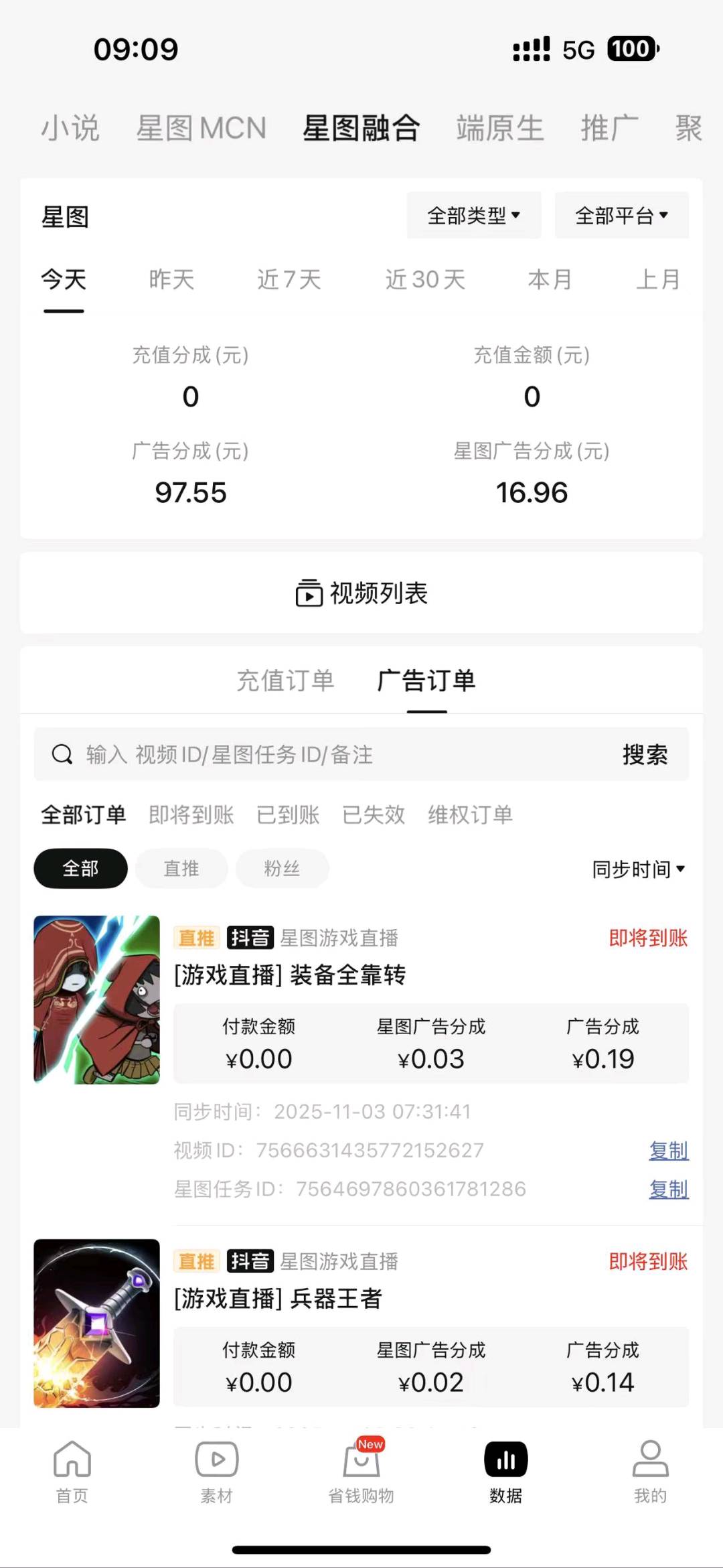Open the 全部平台 platform dropdown
Screen dimensions: 723x1568
point(621,215)
